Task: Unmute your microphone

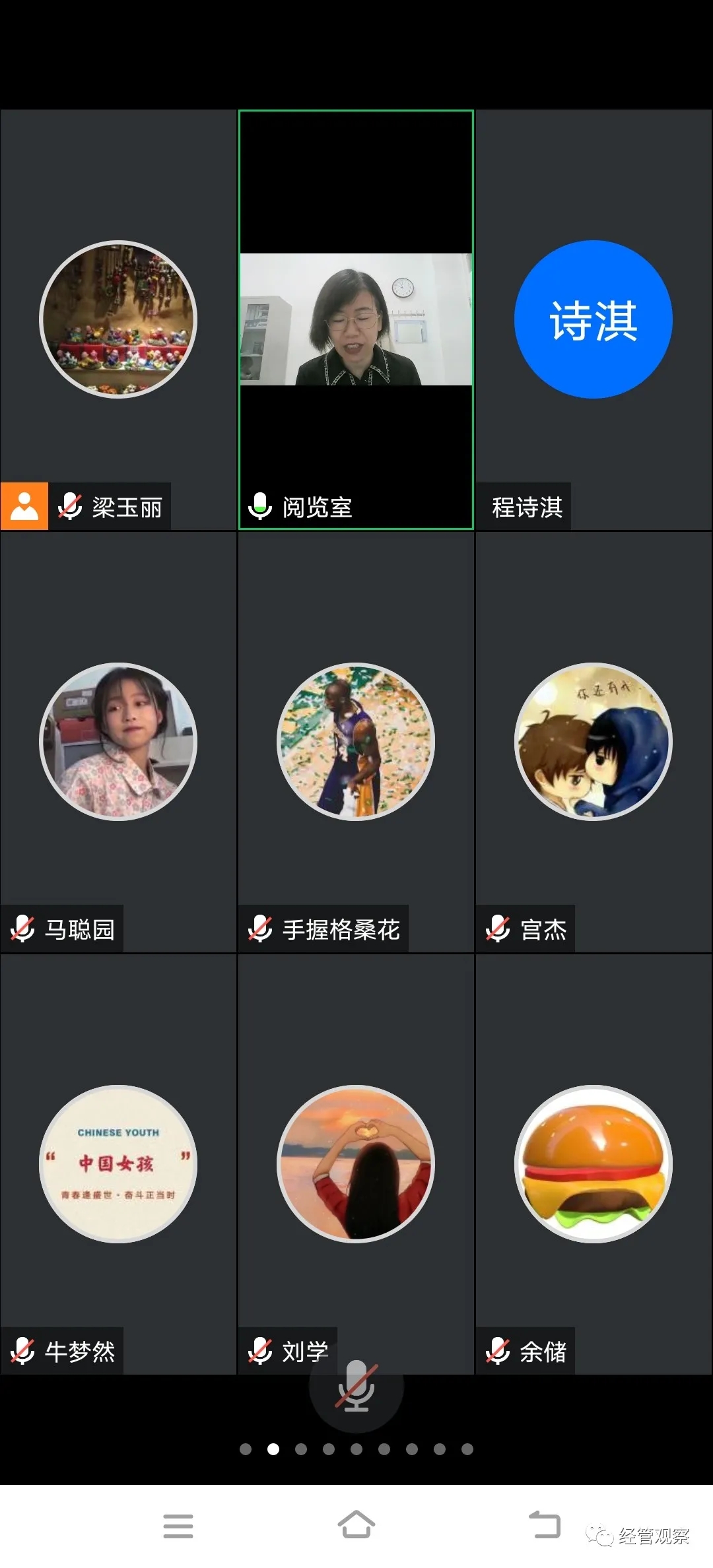Action: coord(356,1387)
